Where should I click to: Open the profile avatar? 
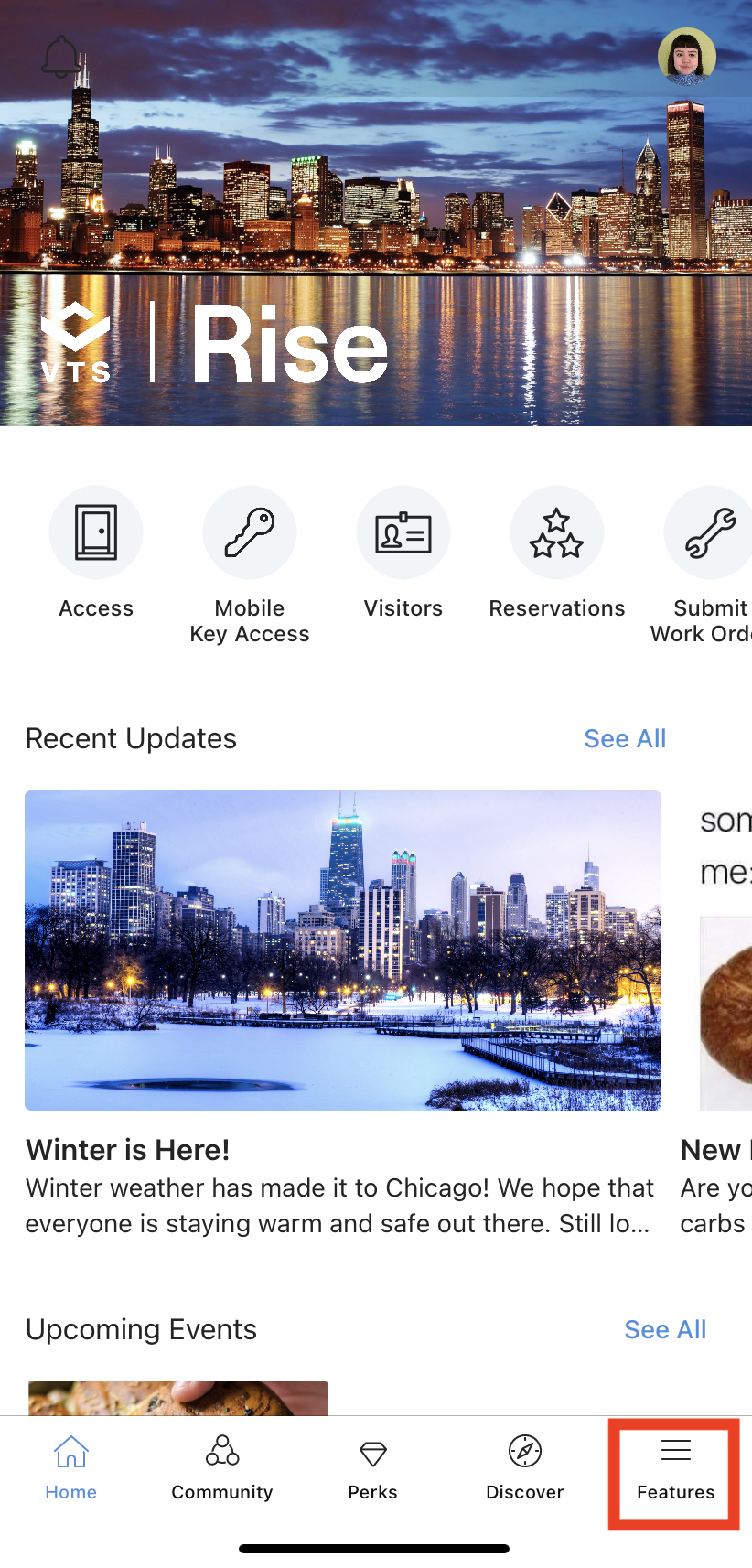coord(686,57)
